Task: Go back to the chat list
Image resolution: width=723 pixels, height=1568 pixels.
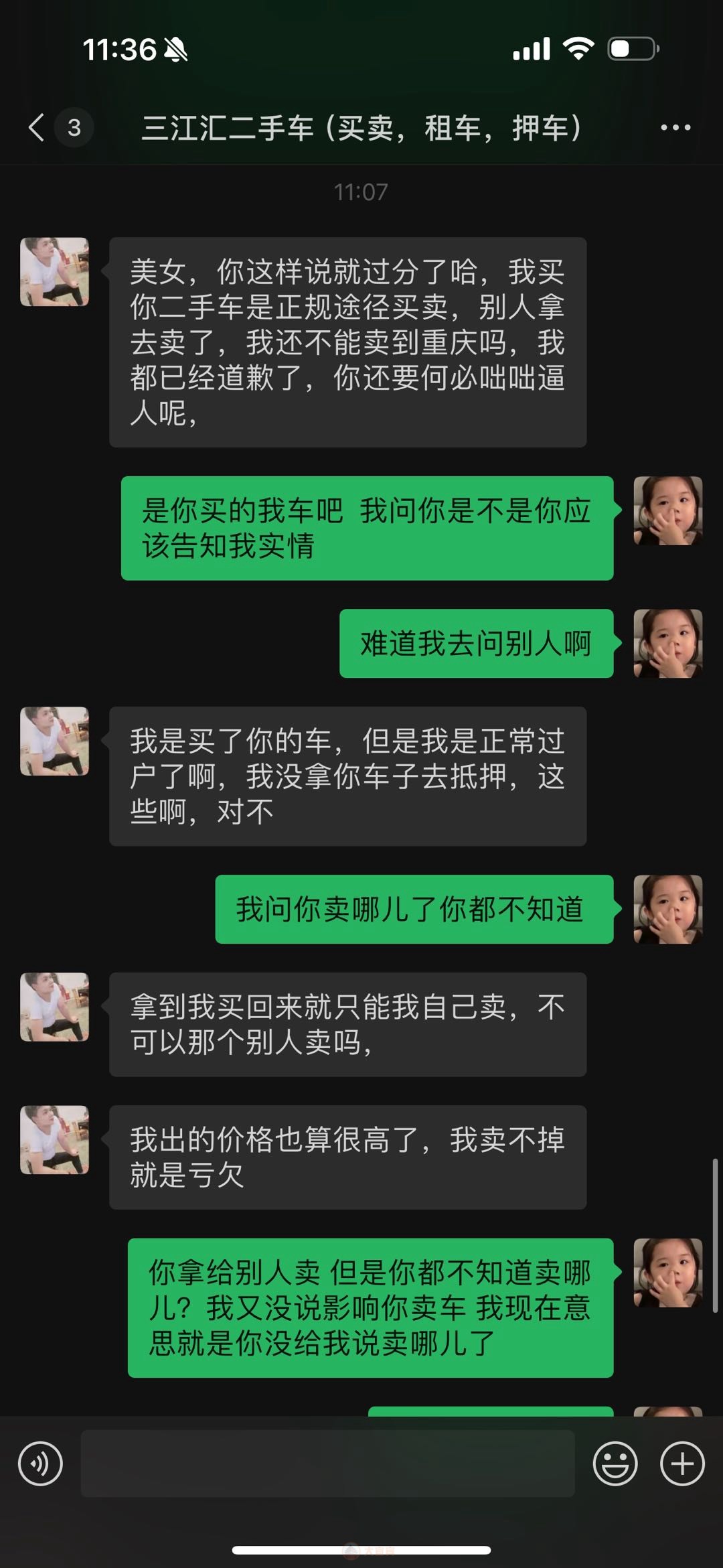Action: [37, 127]
